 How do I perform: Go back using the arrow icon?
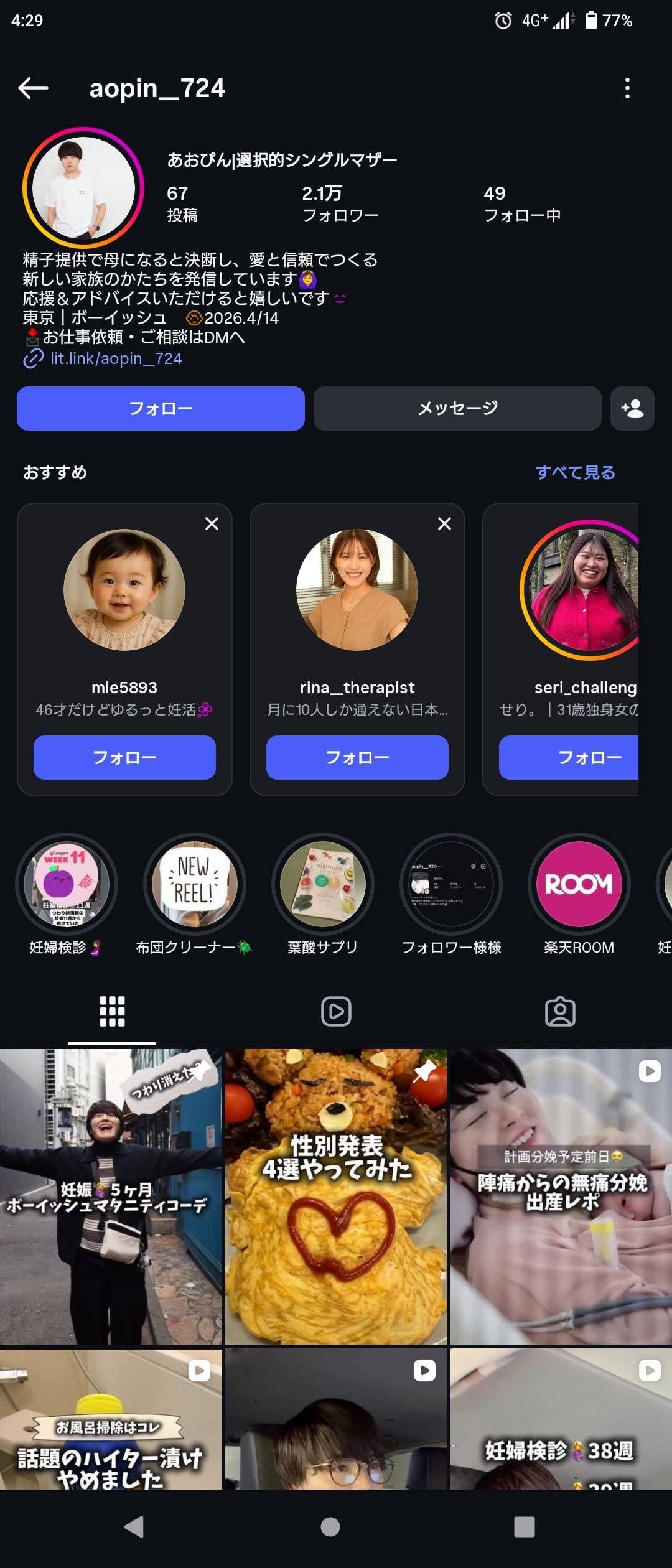pos(33,88)
